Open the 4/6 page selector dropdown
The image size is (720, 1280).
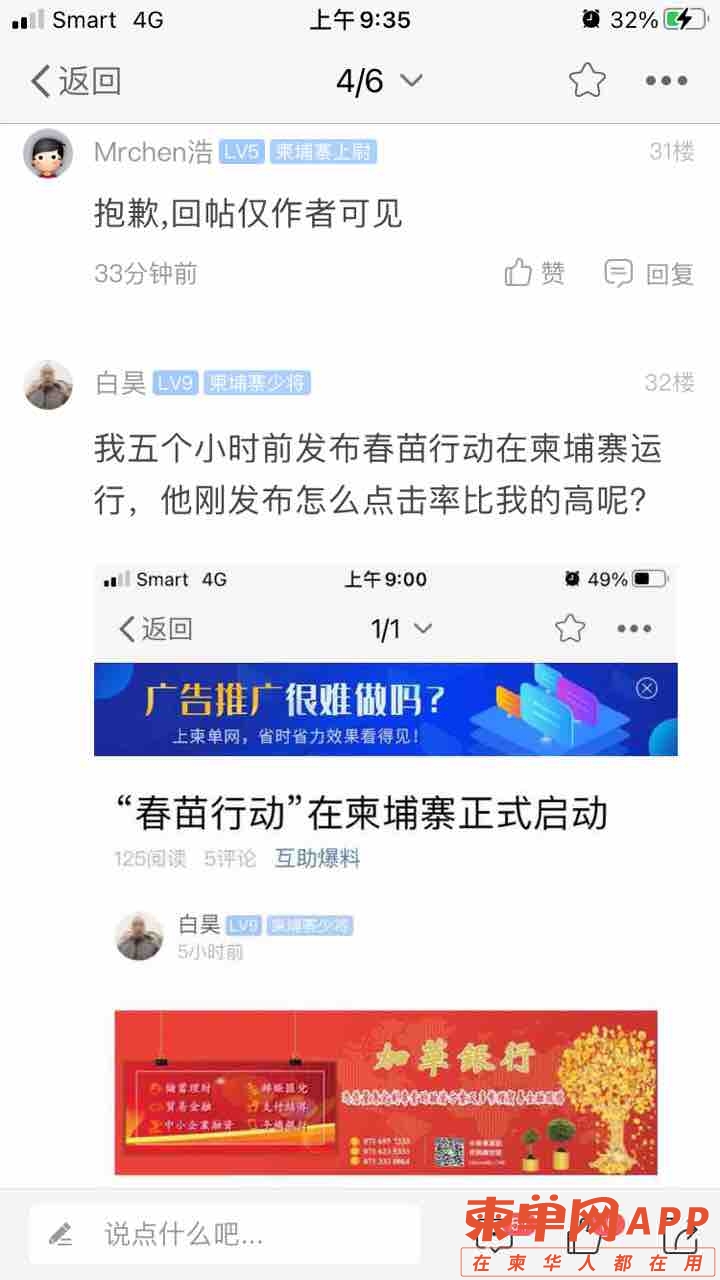click(379, 81)
